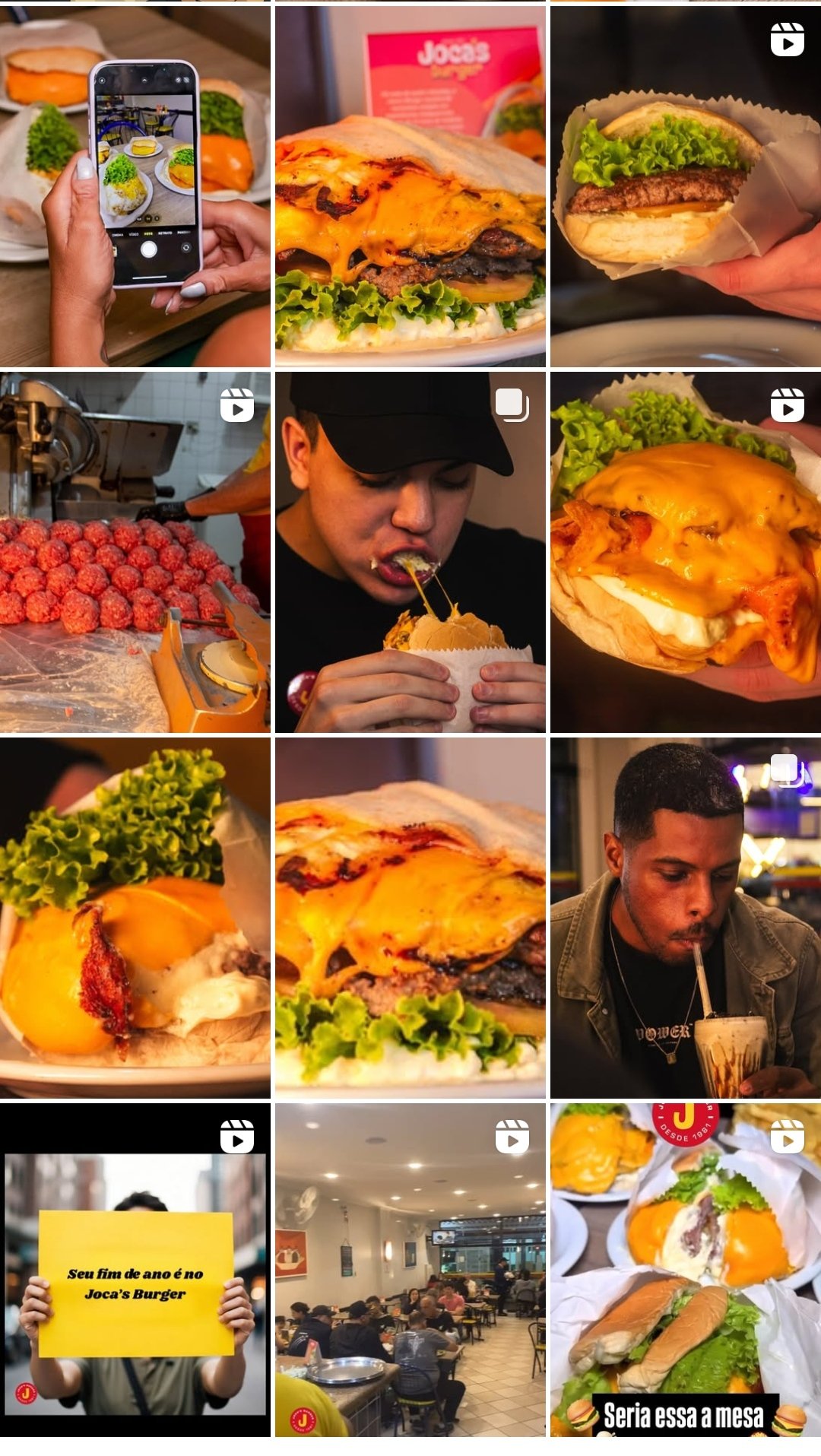Viewport: 821px width, 1456px height.
Task: Open the post showing a phone photographing burgers
Action: [135, 186]
